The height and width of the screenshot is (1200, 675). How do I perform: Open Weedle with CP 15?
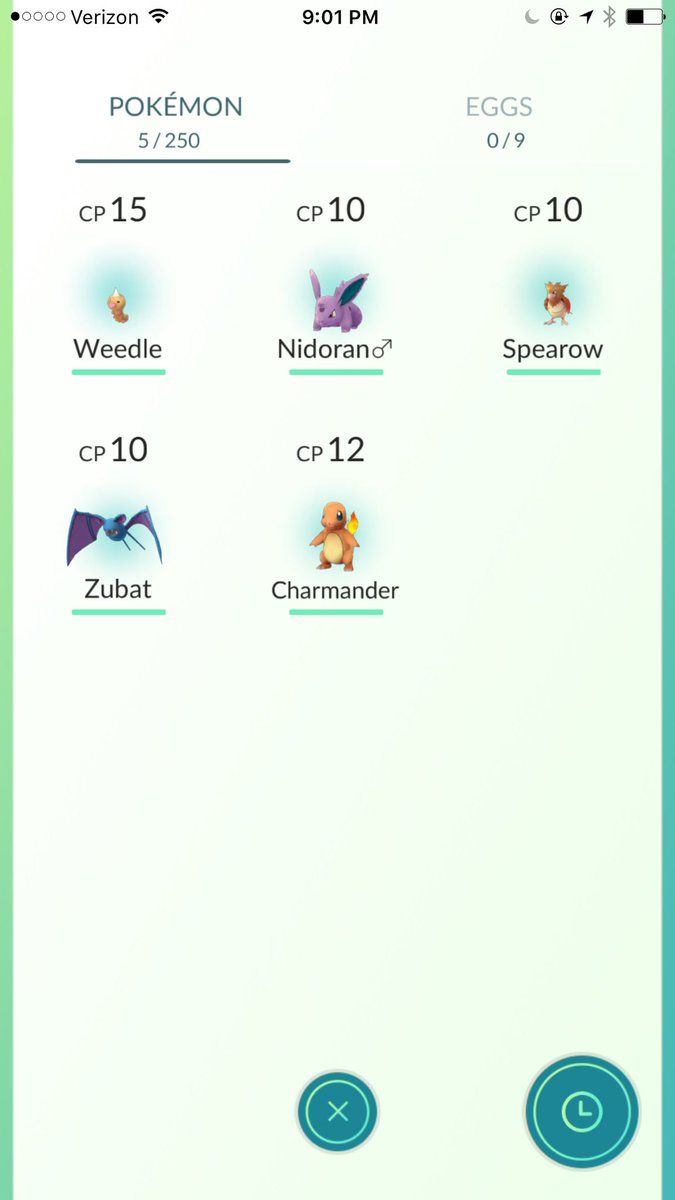click(x=118, y=300)
